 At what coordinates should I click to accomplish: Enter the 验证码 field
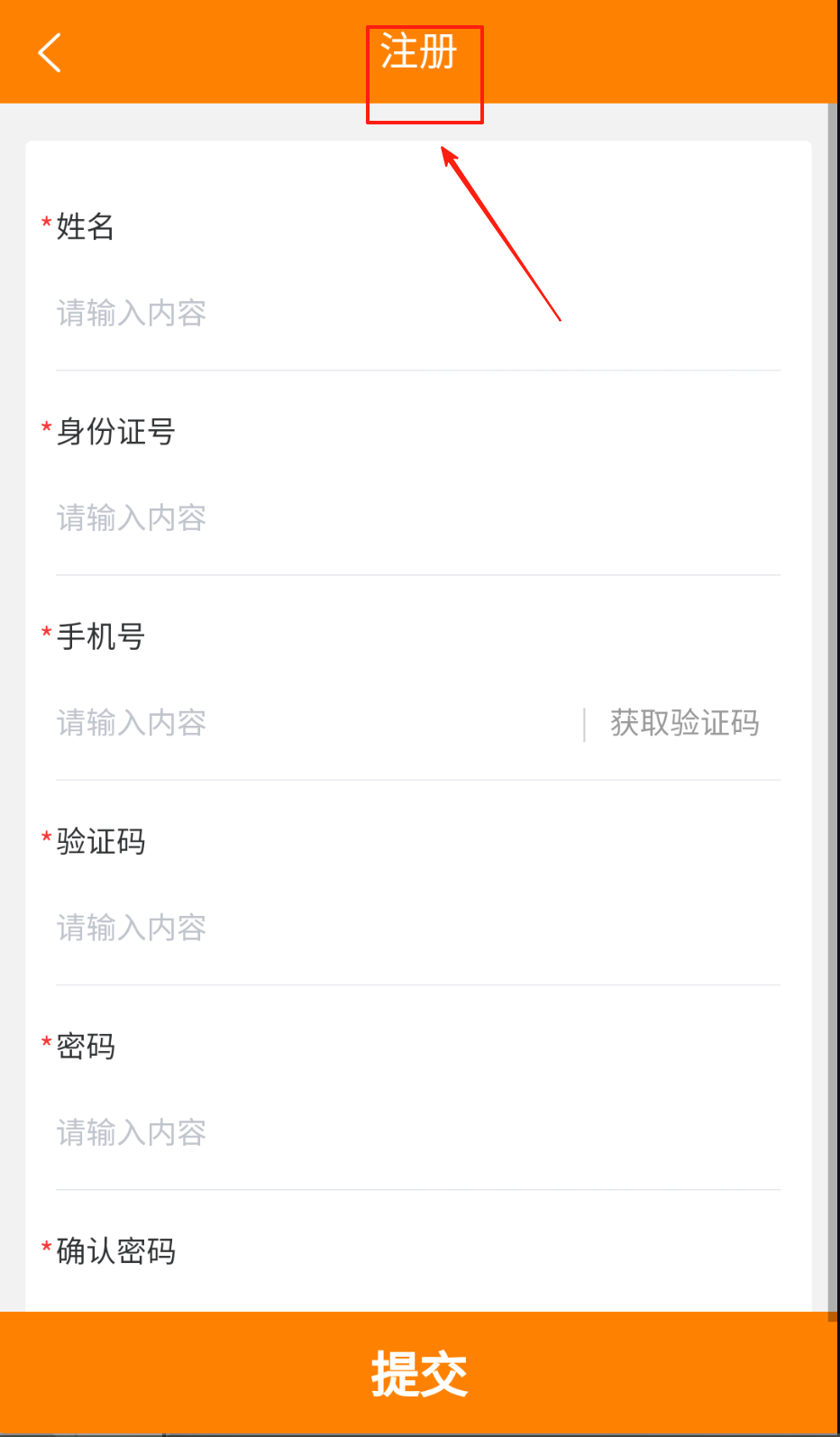point(418,928)
